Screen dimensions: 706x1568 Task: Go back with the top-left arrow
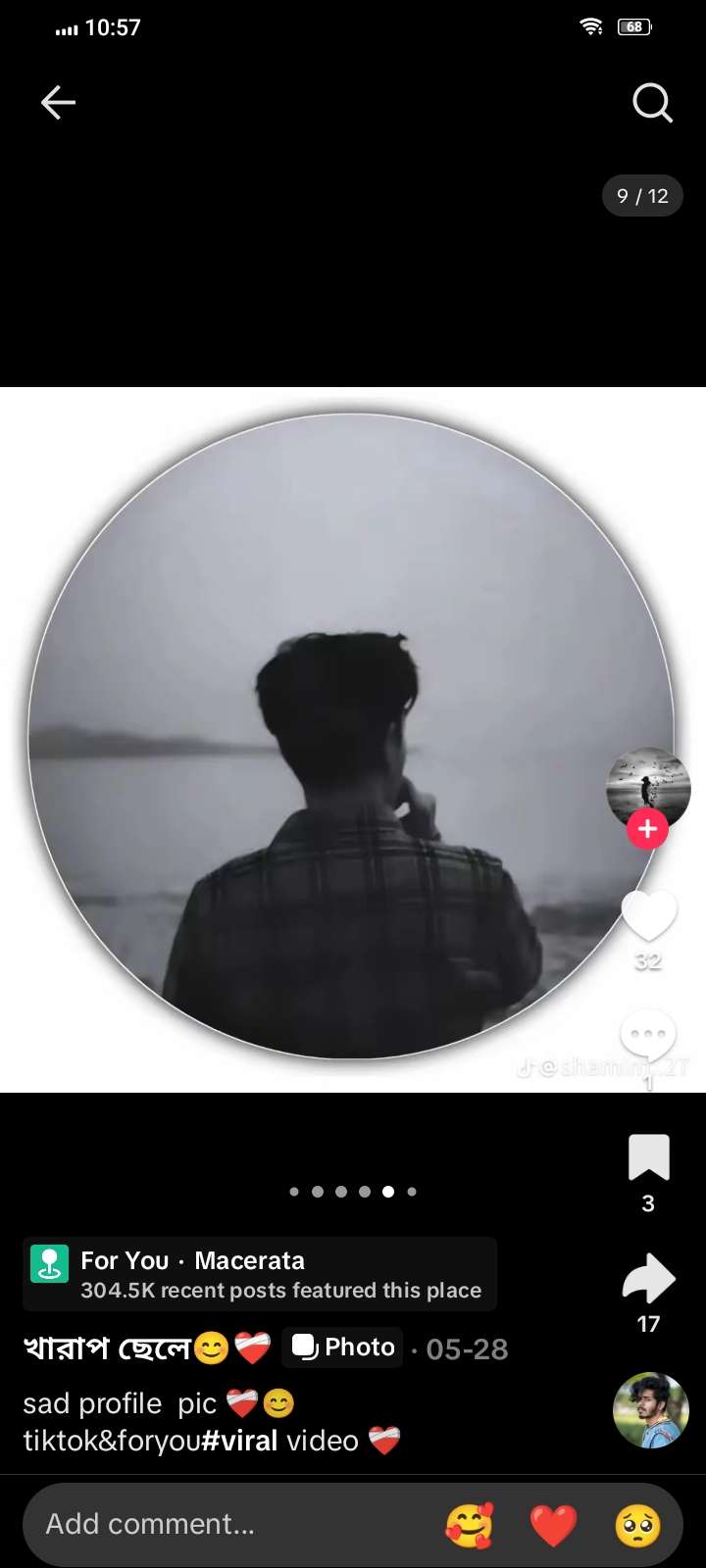[x=58, y=102]
